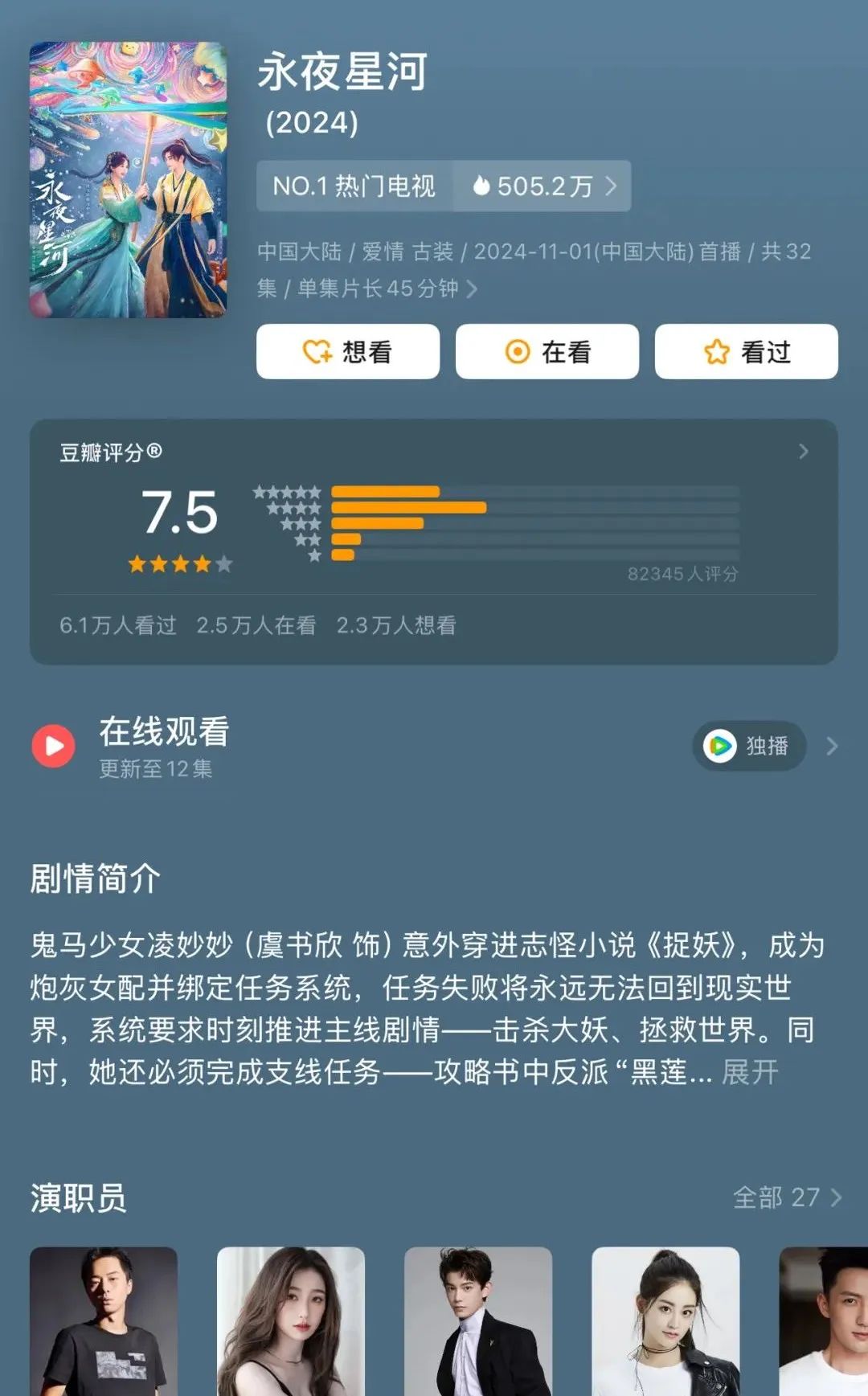Image resolution: width=868 pixels, height=1396 pixels.
Task: Open the first cast member in black t-shirt
Action: [104, 1321]
